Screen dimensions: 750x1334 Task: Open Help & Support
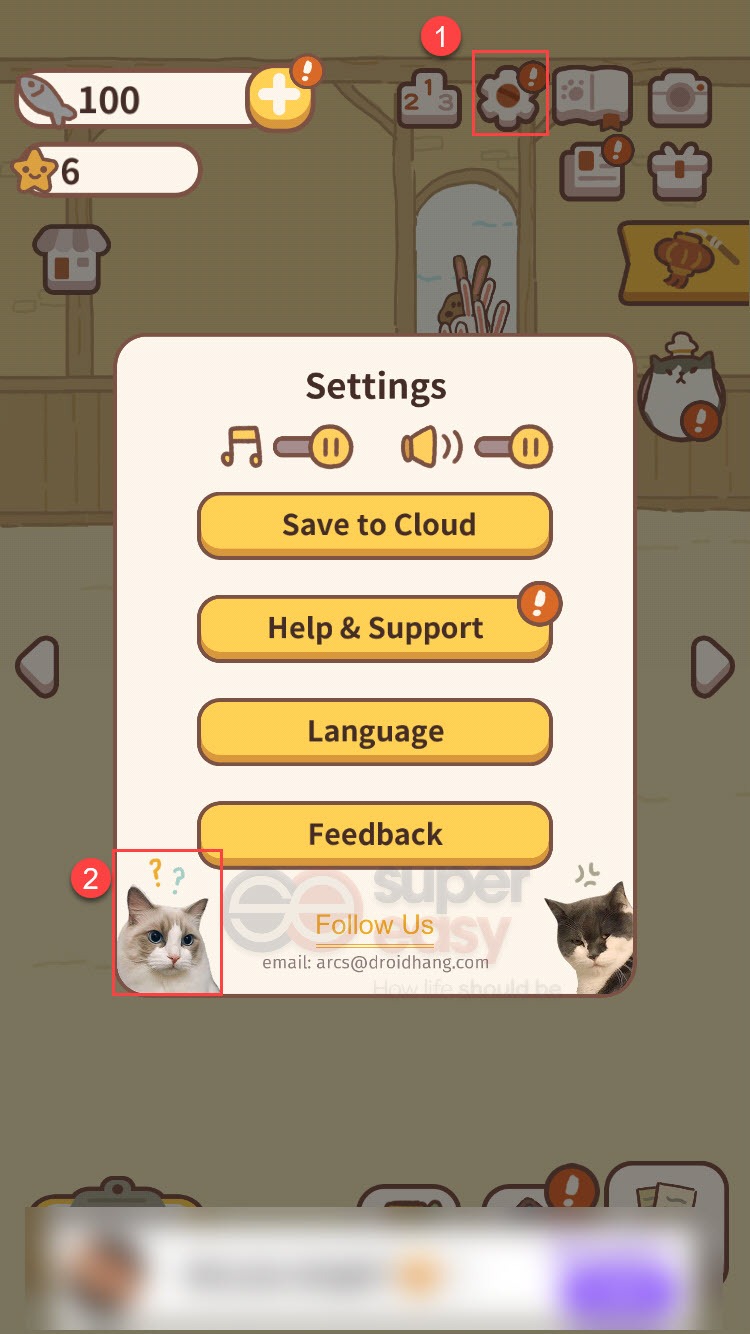tap(375, 628)
